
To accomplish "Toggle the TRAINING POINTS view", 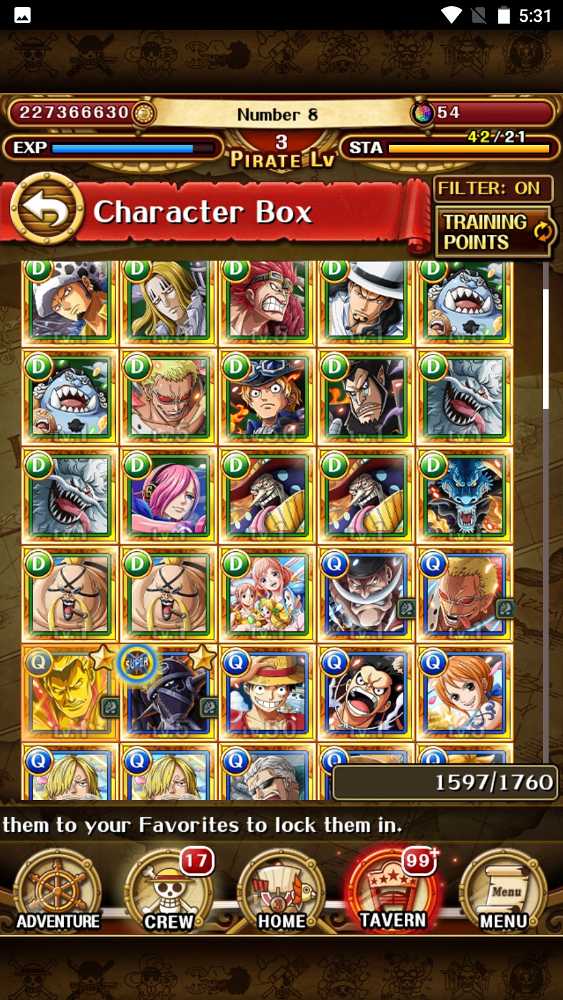I will tap(495, 232).
